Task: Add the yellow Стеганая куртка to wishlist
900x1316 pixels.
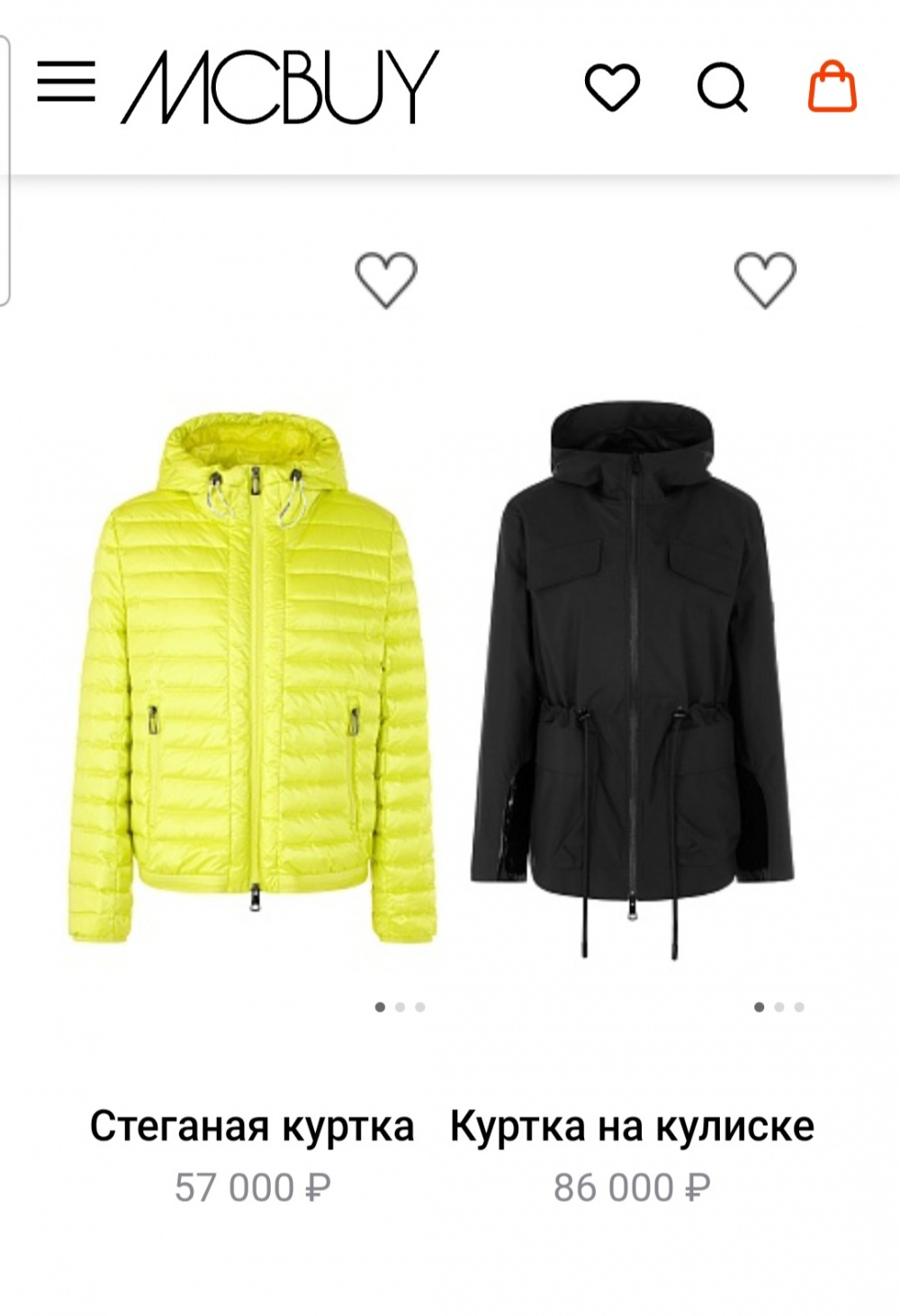Action: (386, 279)
